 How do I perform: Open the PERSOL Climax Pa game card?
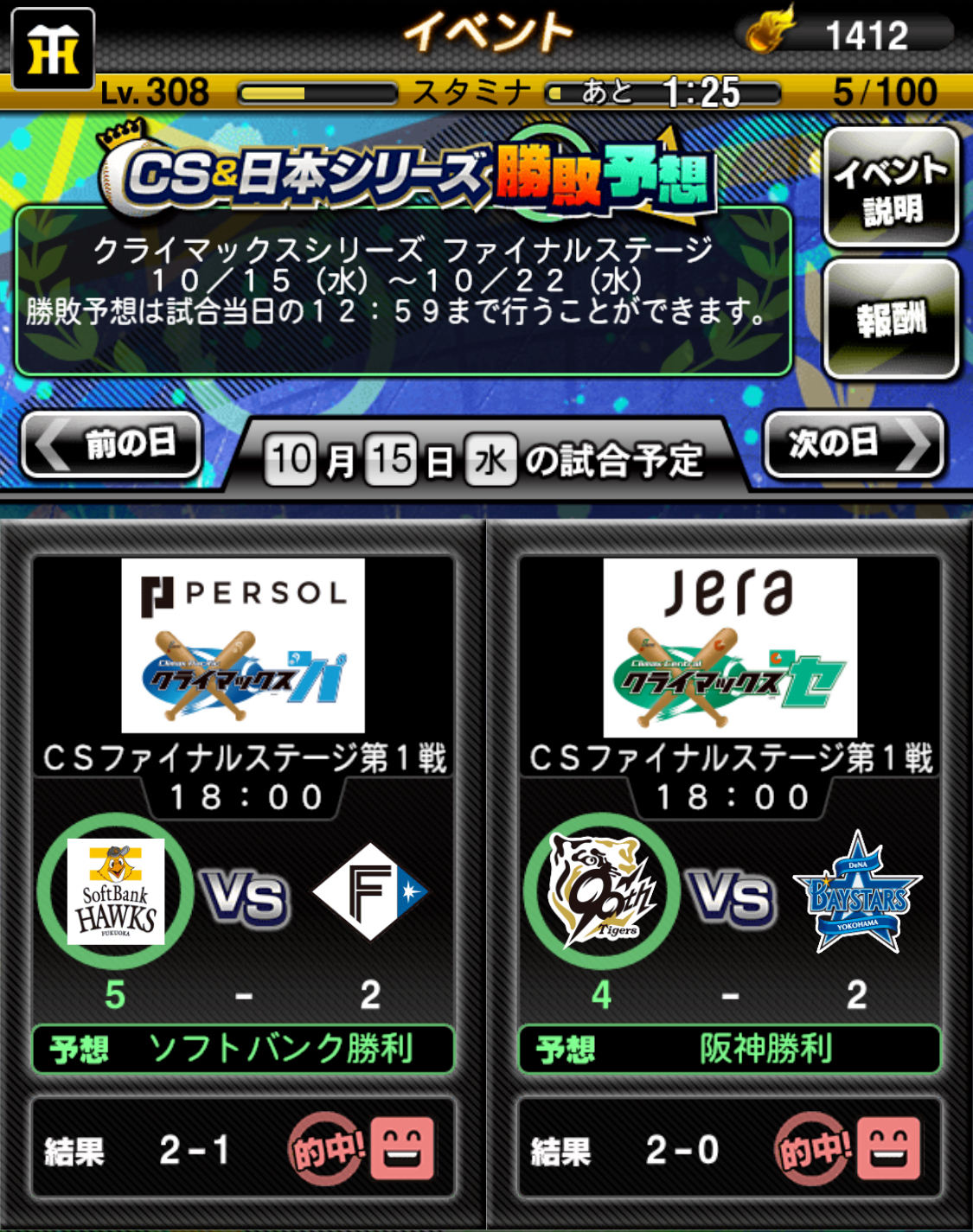(243, 645)
